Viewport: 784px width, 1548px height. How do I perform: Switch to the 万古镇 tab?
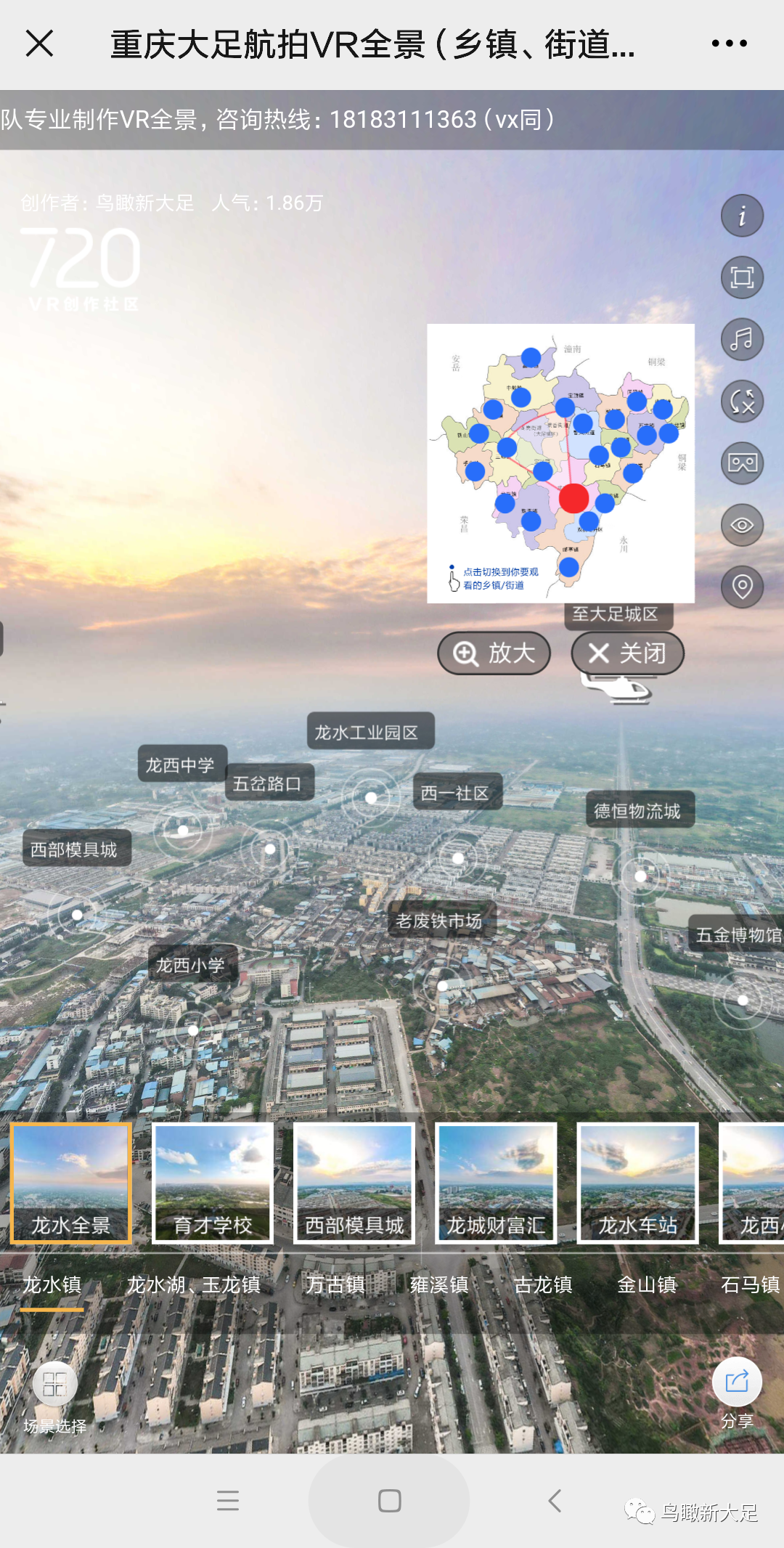pyautogui.click(x=335, y=1285)
